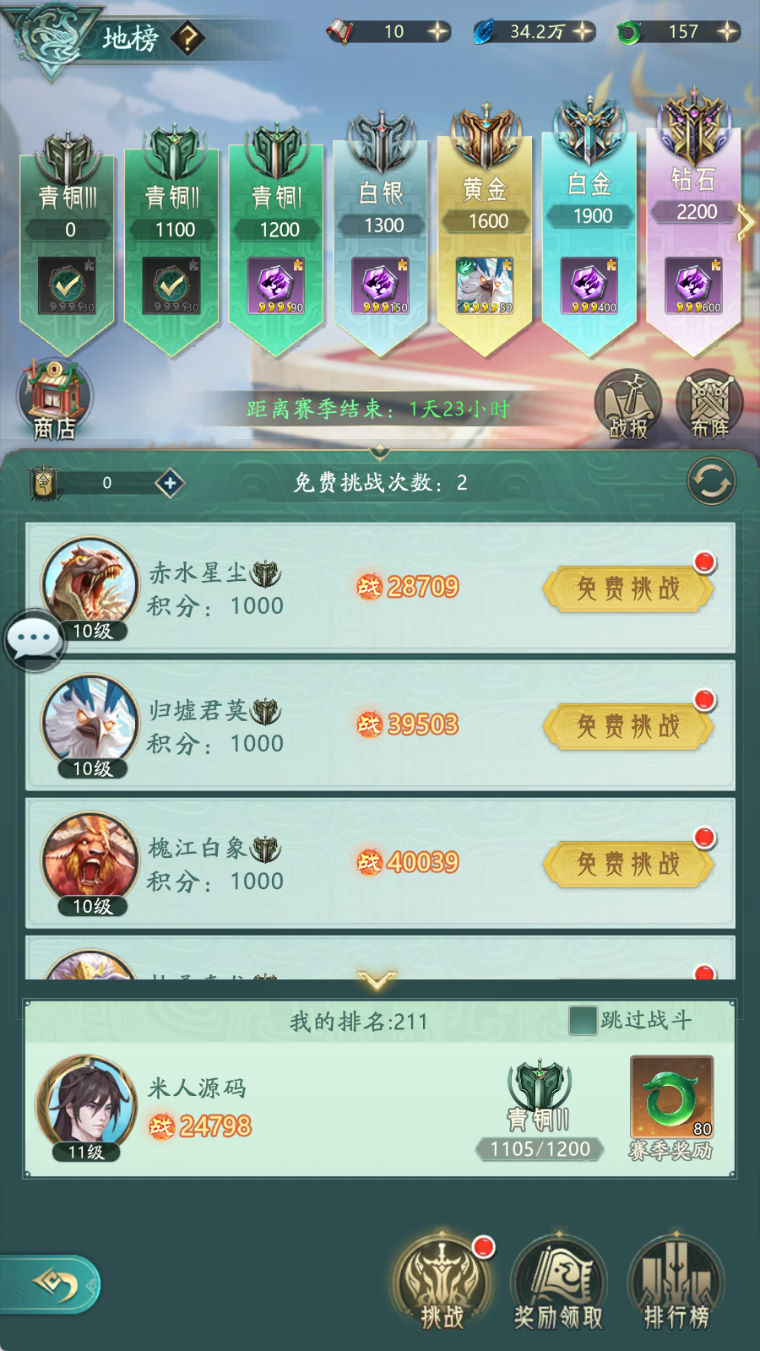Image resolution: width=760 pixels, height=1351 pixels.
Task: Toggle the 跳过战斗 checkbox
Action: tap(583, 1020)
